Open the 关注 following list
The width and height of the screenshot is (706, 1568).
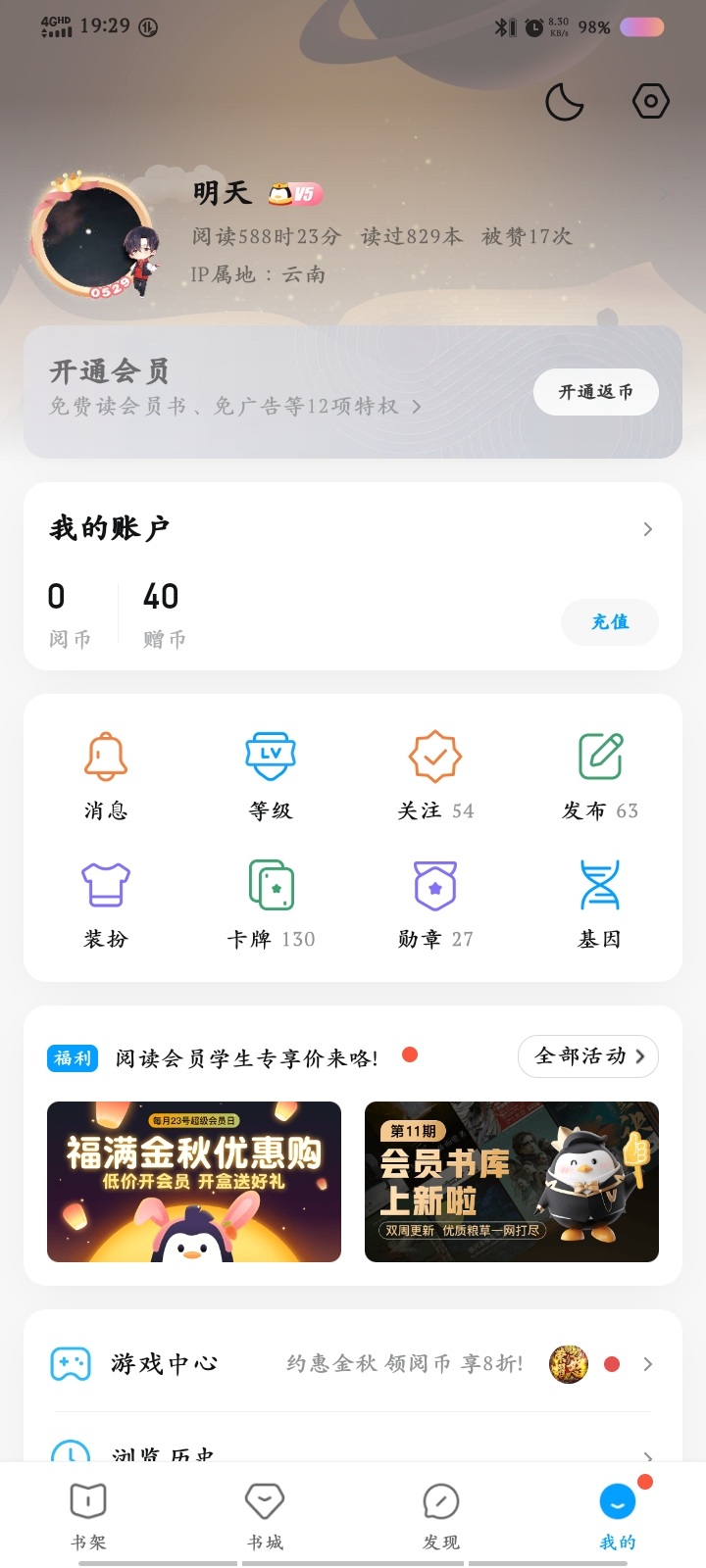click(x=435, y=774)
